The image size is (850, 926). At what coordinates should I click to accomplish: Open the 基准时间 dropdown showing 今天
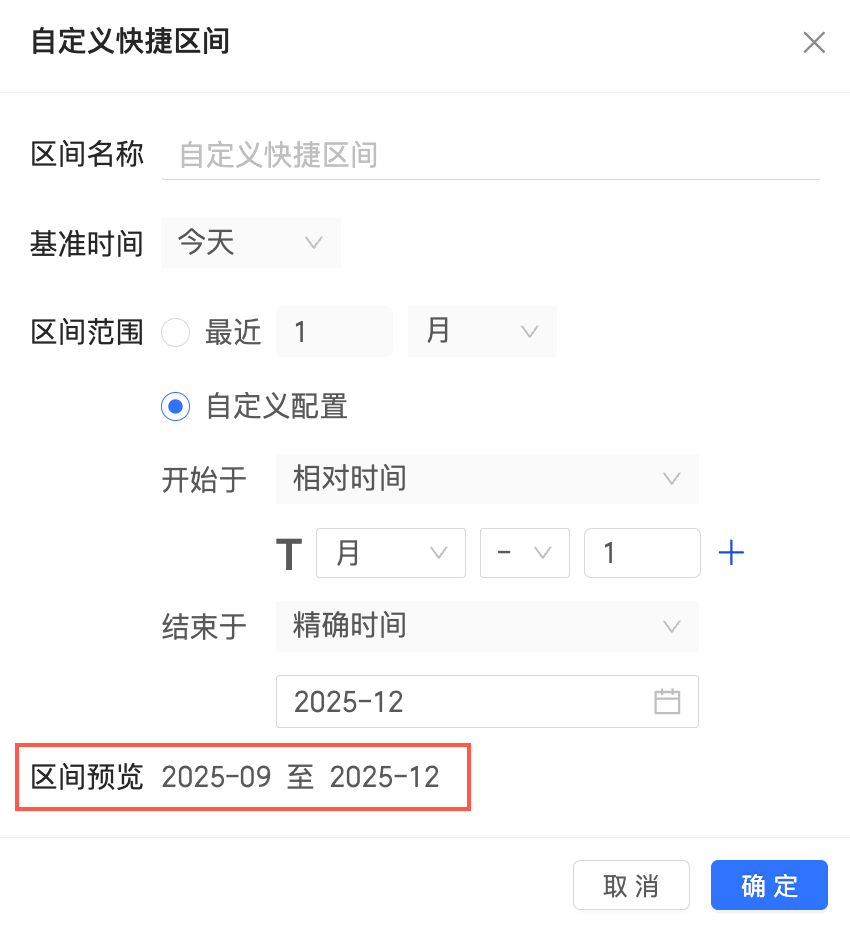pyautogui.click(x=250, y=243)
